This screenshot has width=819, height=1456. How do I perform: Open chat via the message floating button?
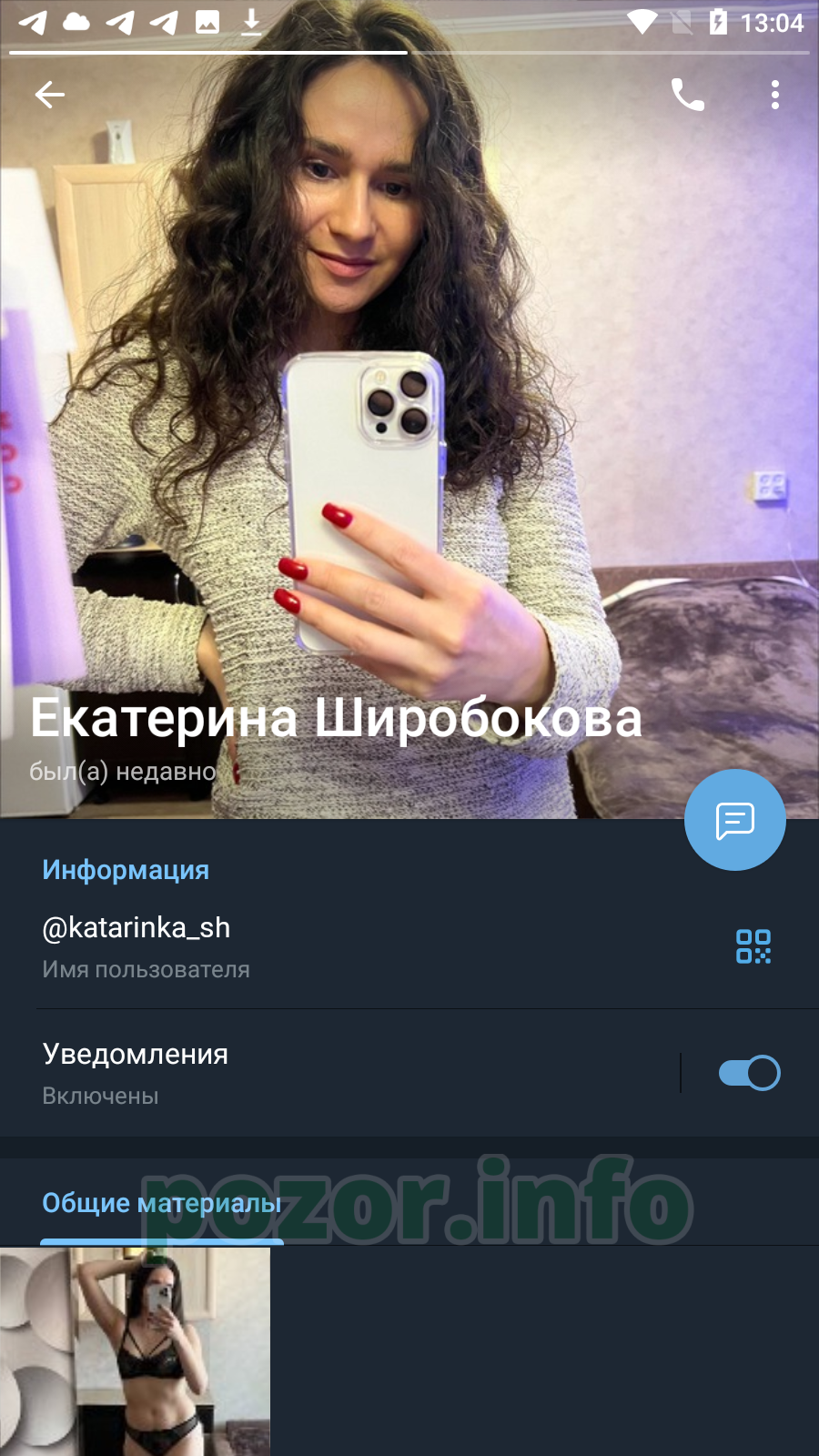pos(735,820)
